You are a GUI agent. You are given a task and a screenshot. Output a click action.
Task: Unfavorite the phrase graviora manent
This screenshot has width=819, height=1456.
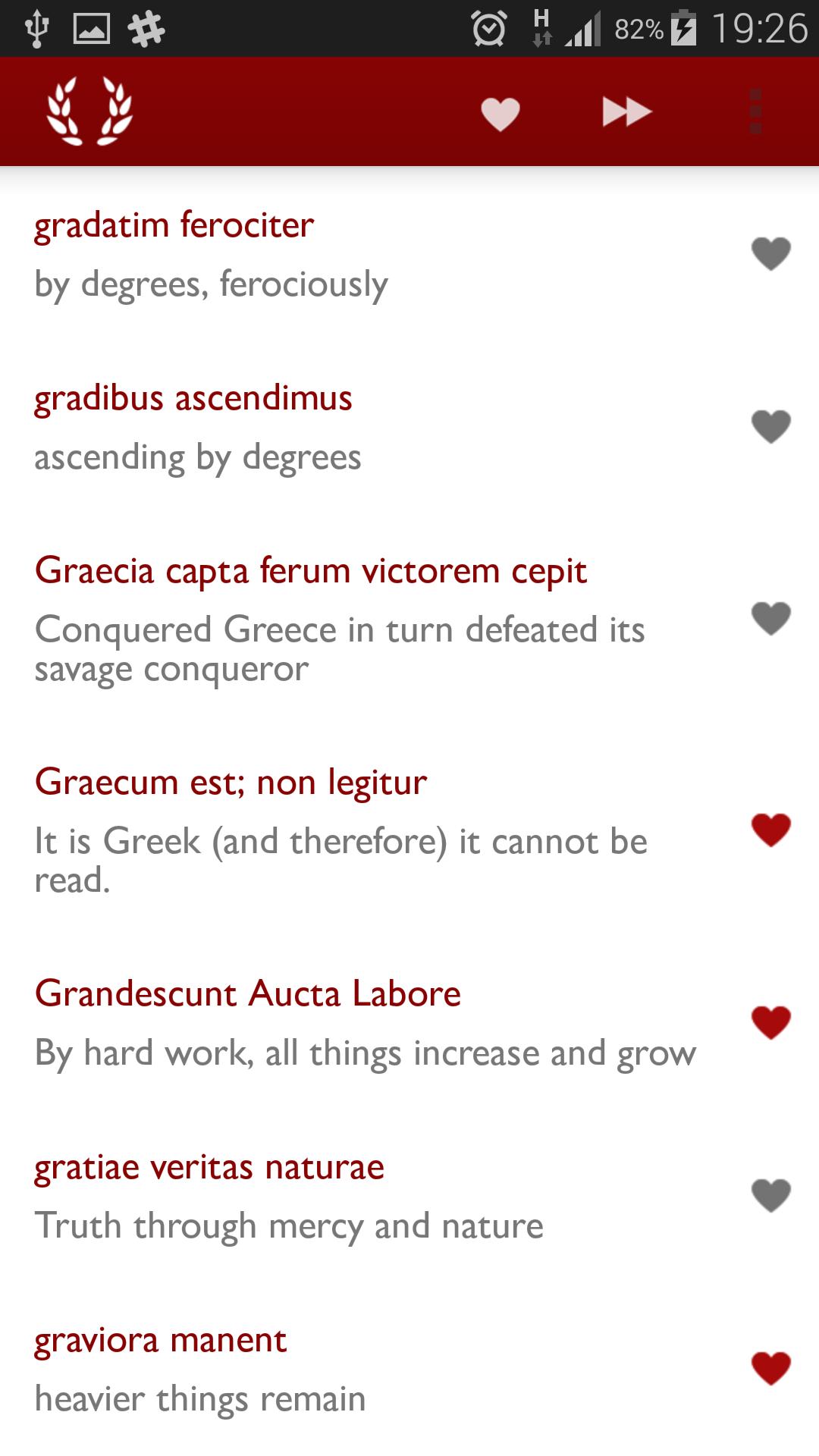770,1368
